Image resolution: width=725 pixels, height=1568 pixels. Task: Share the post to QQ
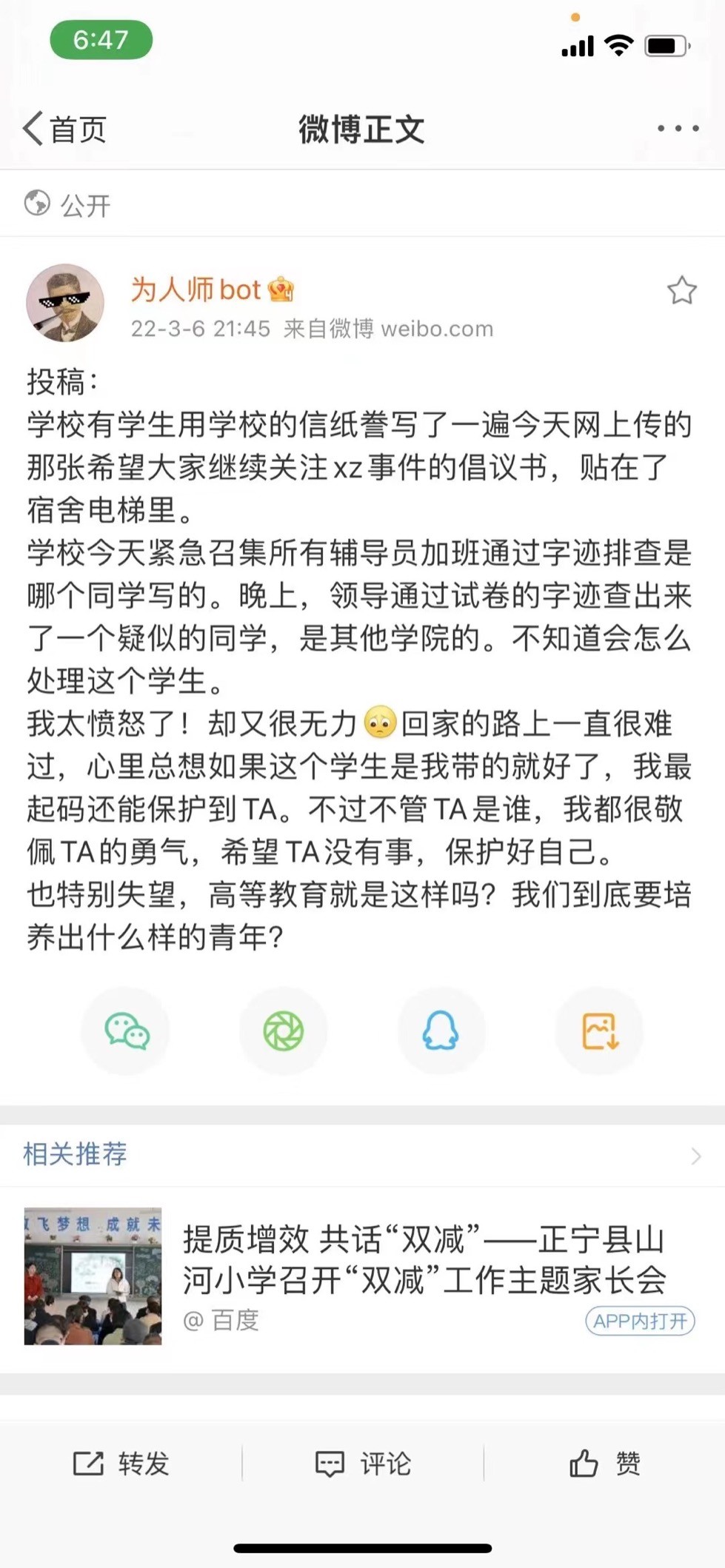tap(441, 1031)
